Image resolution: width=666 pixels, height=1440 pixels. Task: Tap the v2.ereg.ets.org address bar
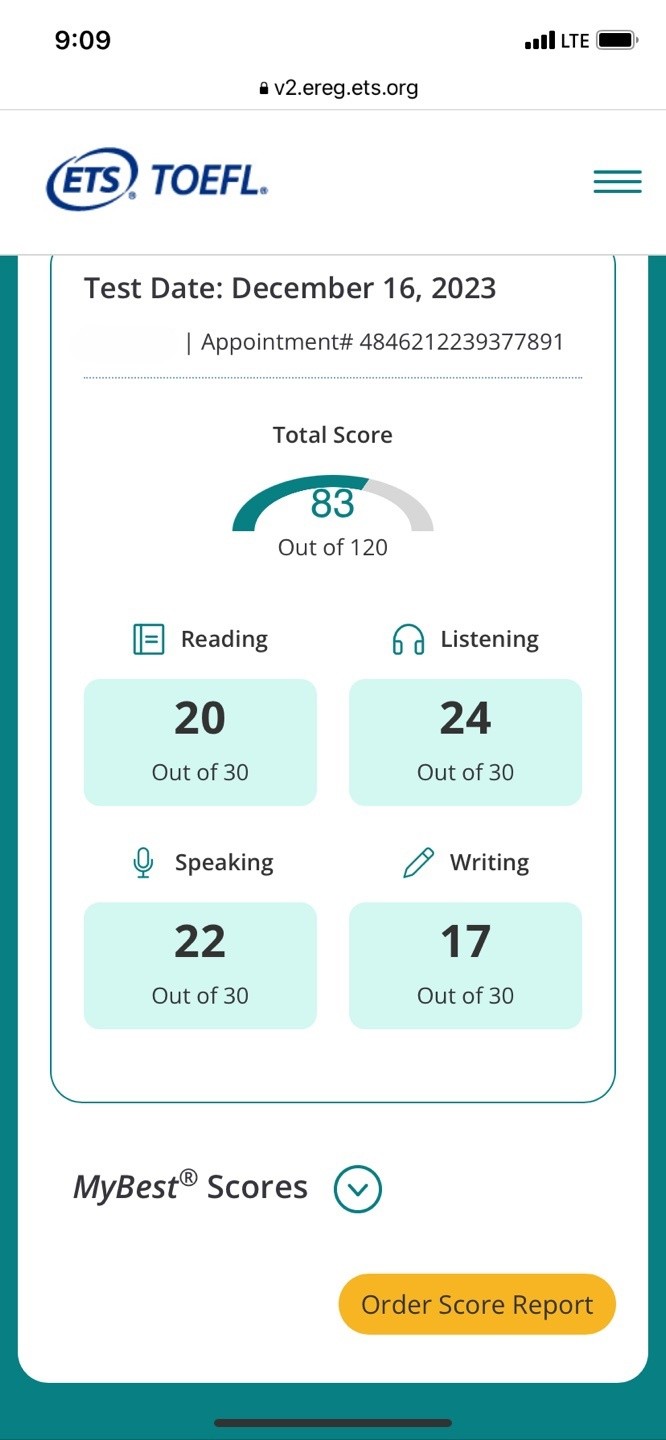337,88
